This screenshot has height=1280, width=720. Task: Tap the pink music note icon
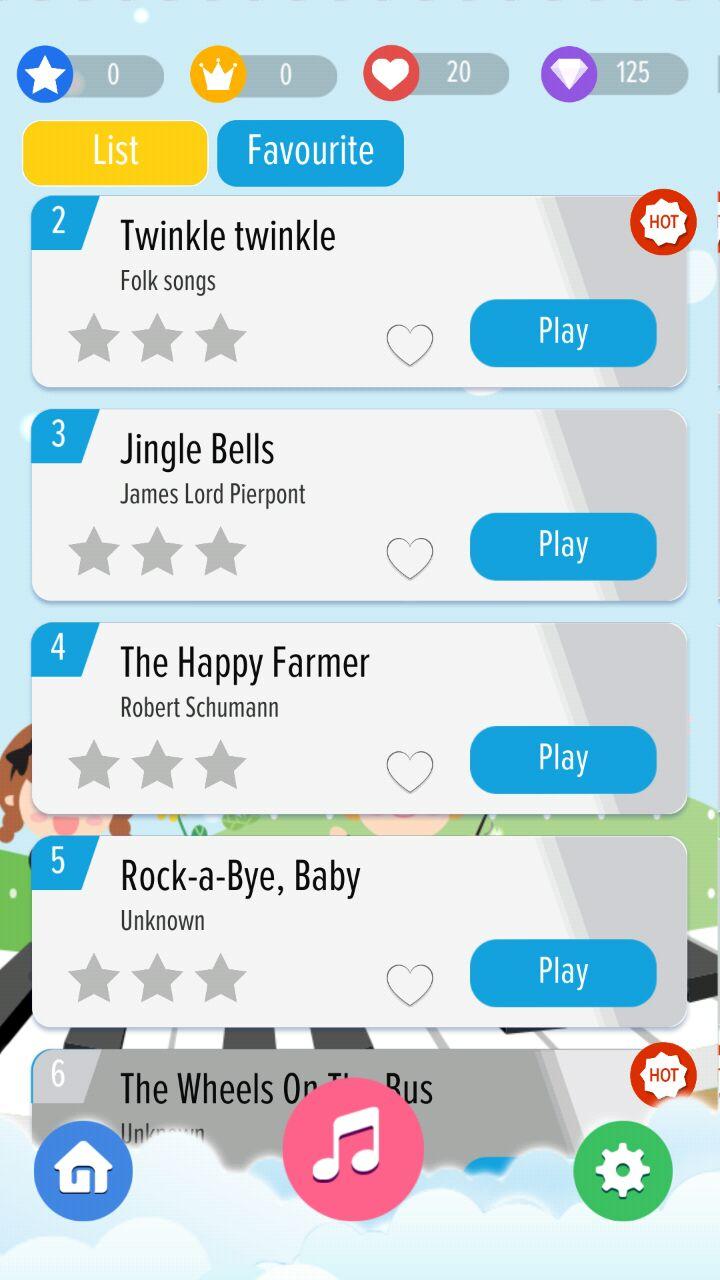coord(352,1150)
